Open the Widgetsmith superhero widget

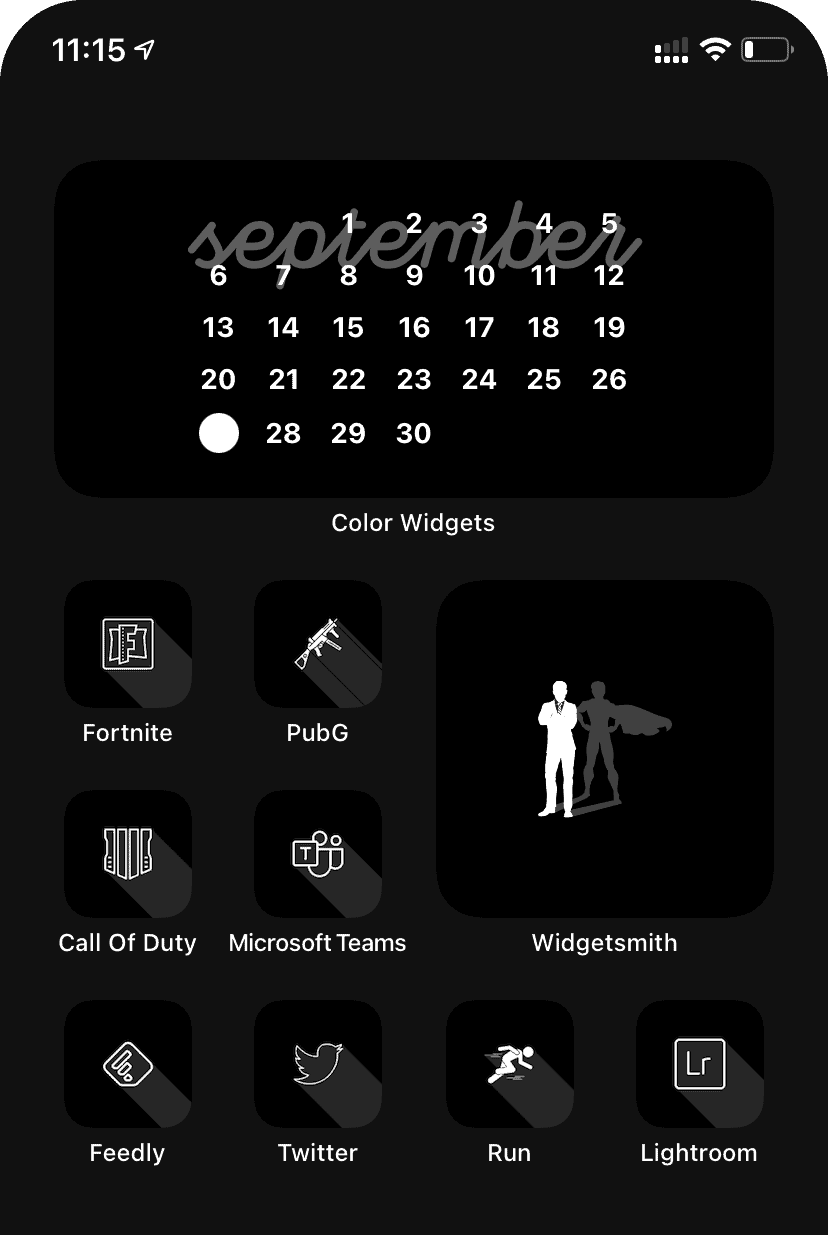(604, 749)
